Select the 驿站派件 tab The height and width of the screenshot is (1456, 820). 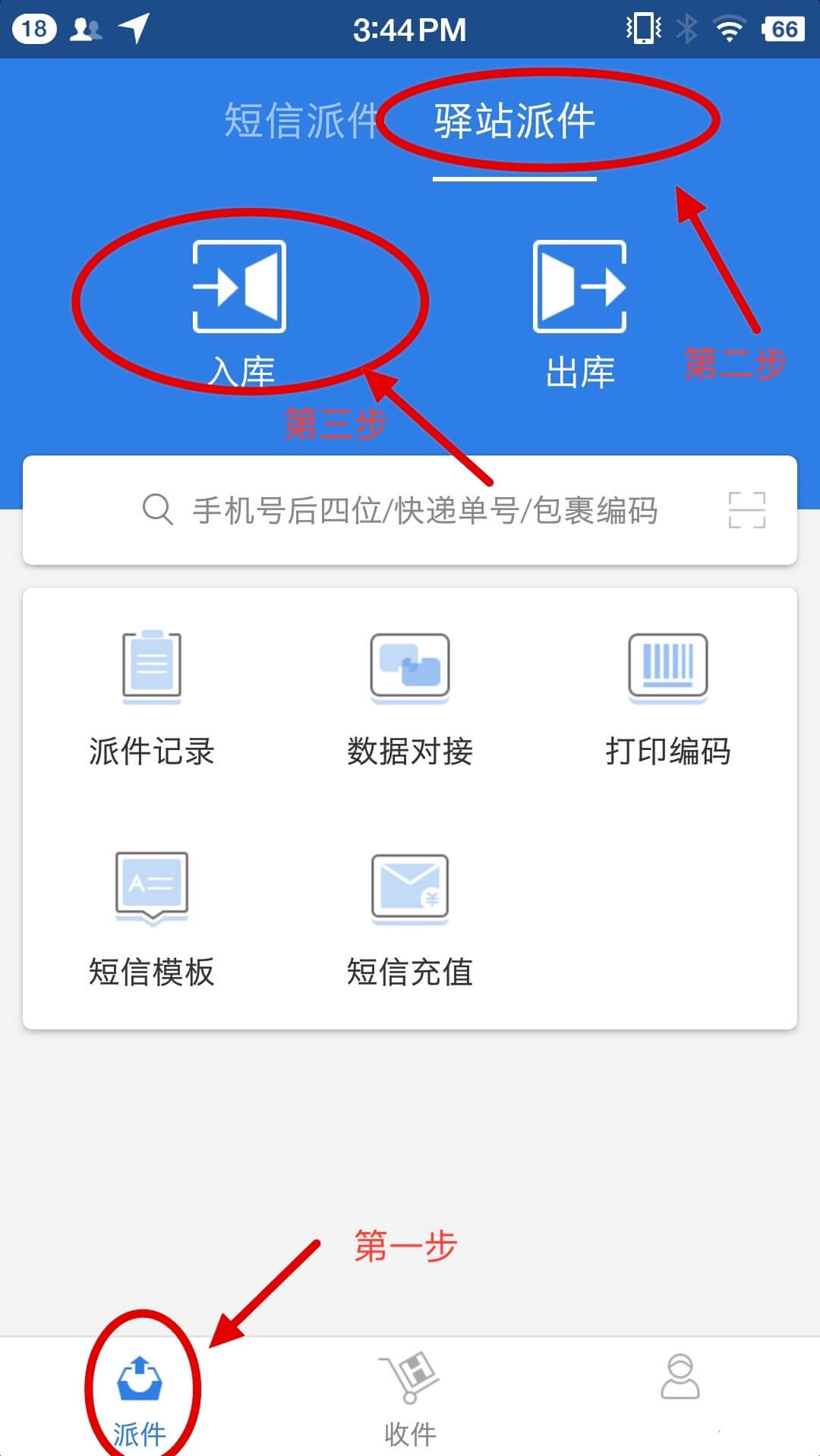click(515, 121)
